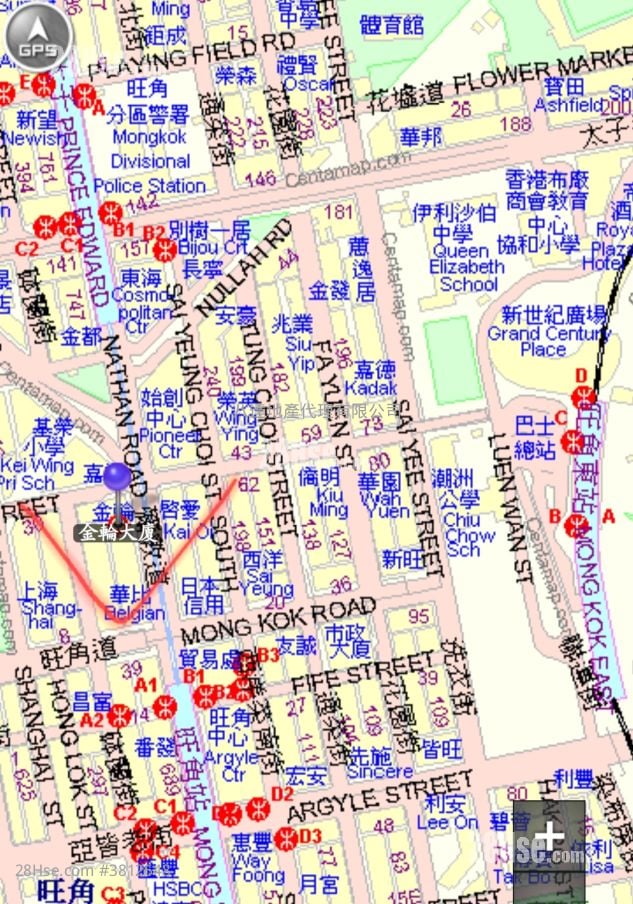633x904 pixels.
Task: Select the 金輪大廈 map pin
Action: coord(118,478)
